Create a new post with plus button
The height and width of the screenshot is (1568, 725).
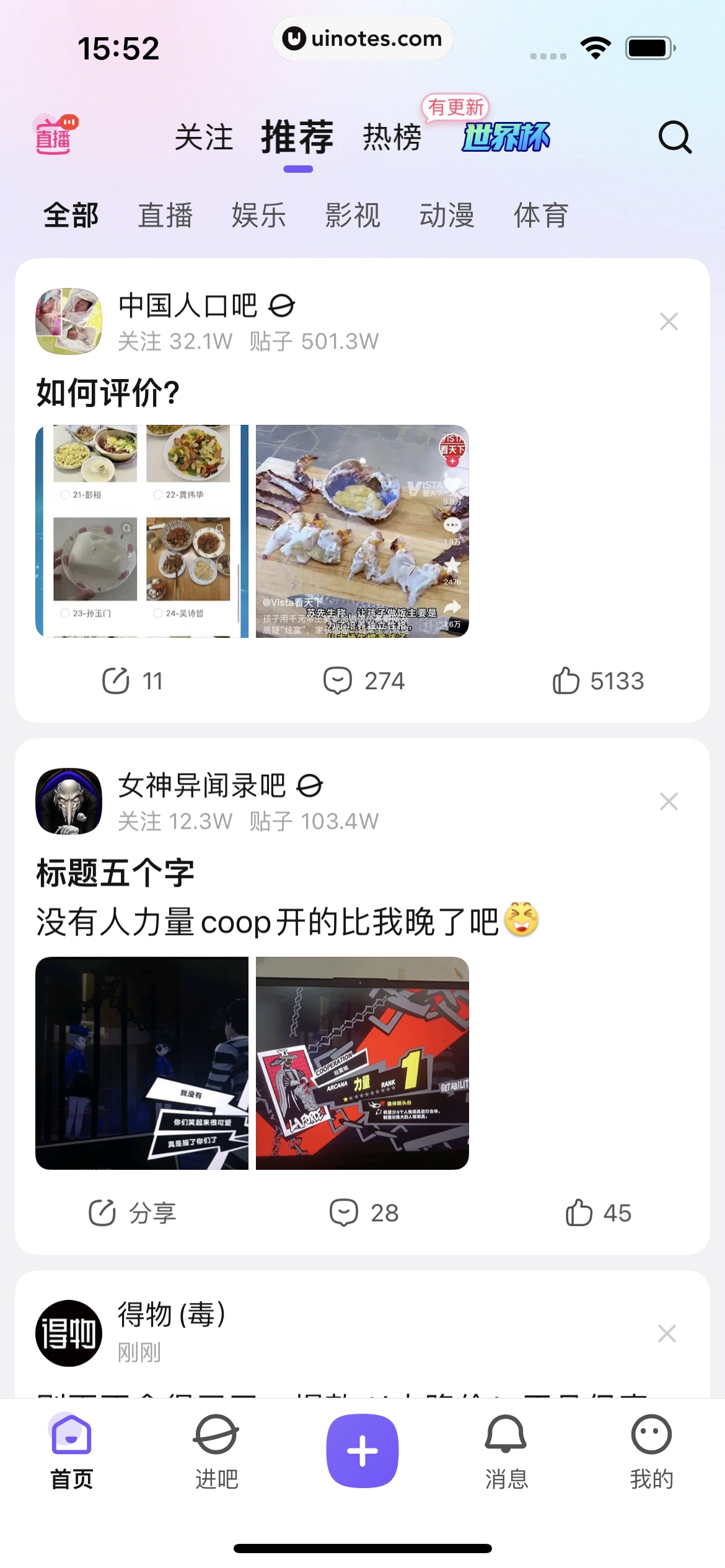[x=362, y=1450]
